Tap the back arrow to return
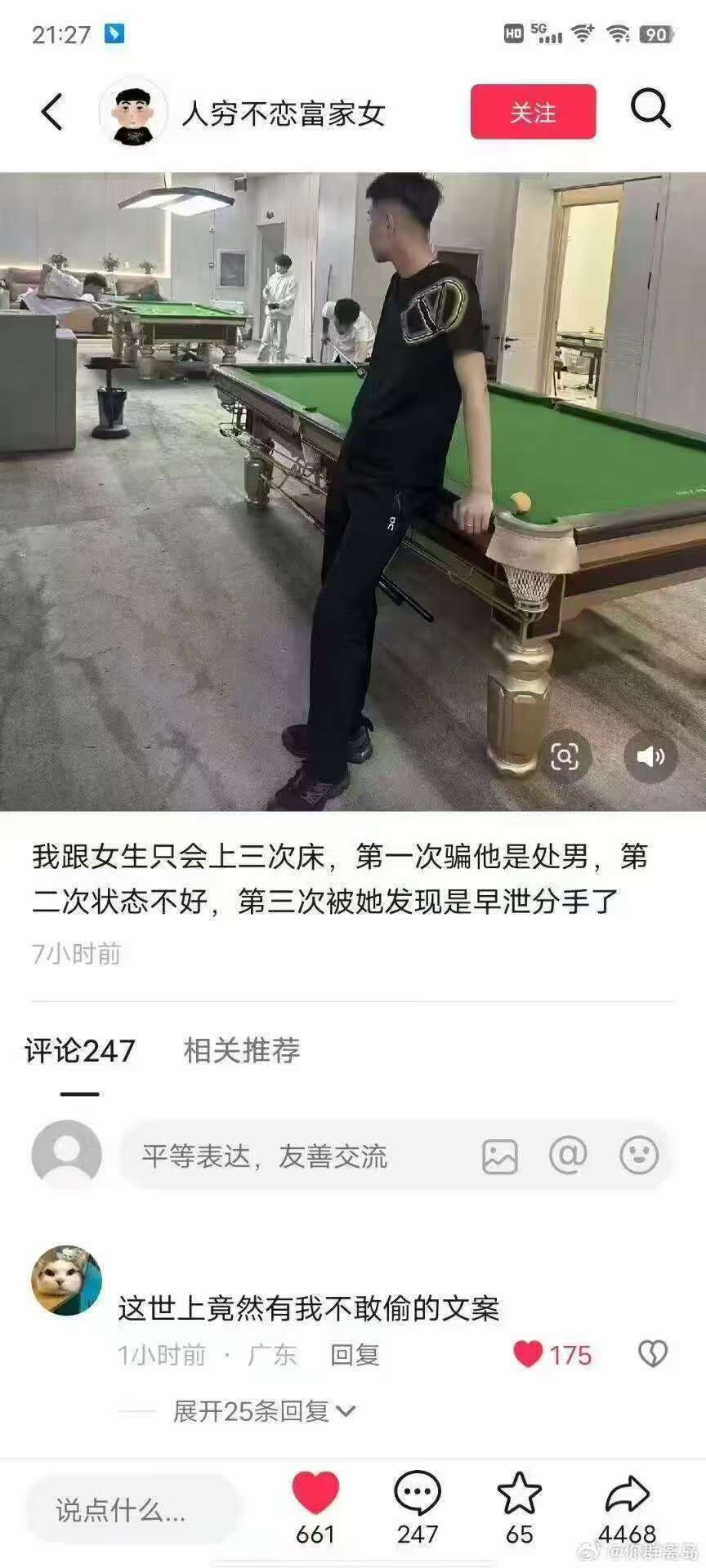 click(x=51, y=112)
